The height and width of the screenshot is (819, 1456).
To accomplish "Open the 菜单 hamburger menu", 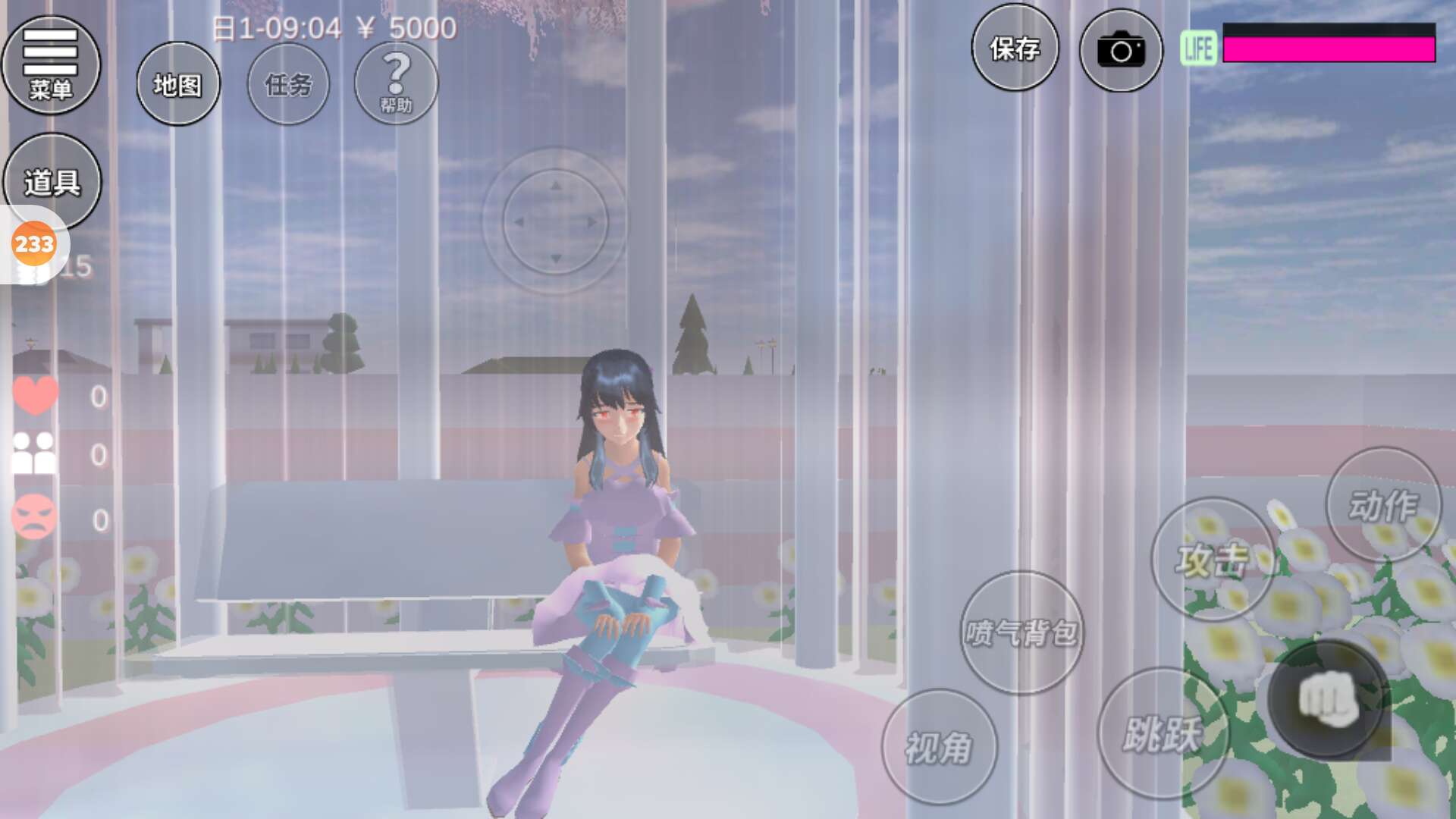I will [50, 65].
